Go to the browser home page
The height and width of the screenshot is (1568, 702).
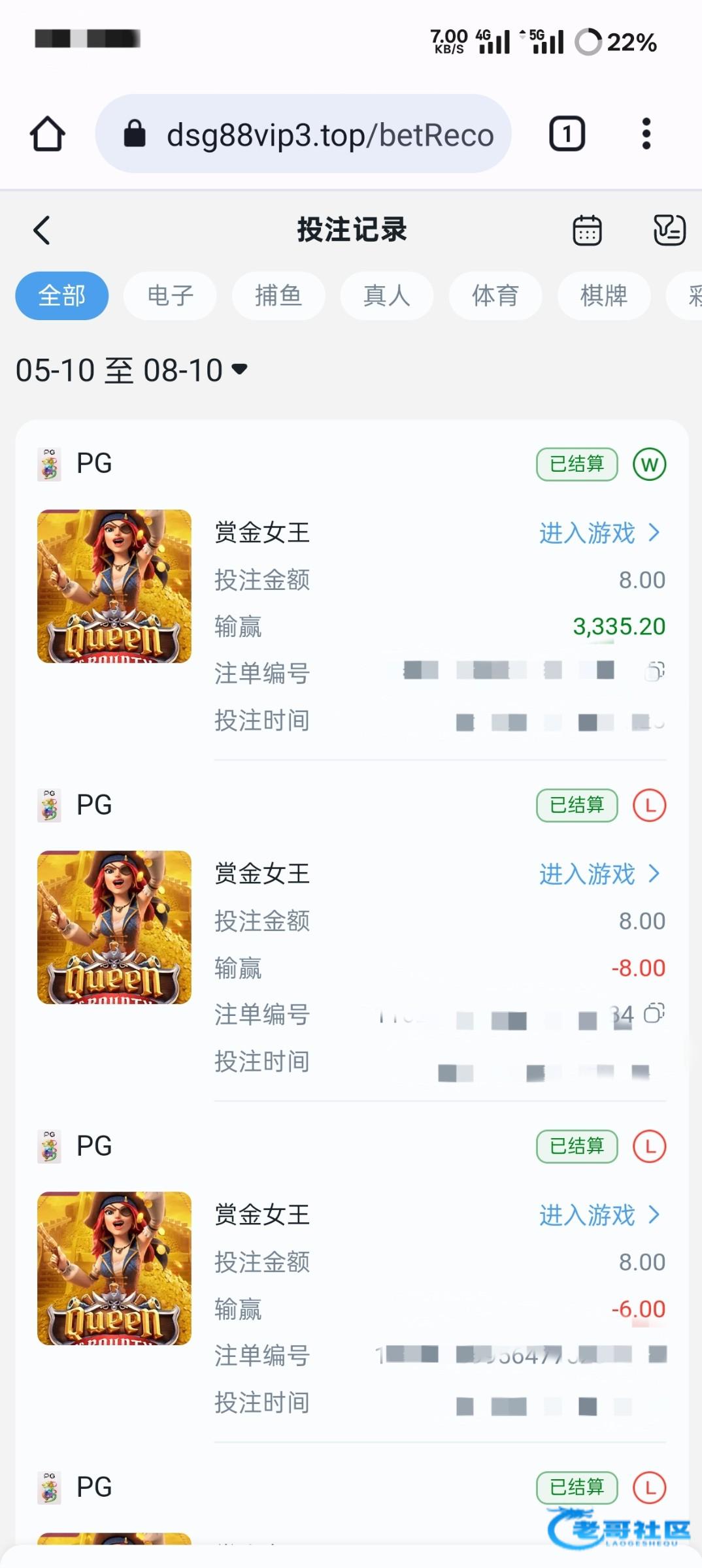click(48, 134)
